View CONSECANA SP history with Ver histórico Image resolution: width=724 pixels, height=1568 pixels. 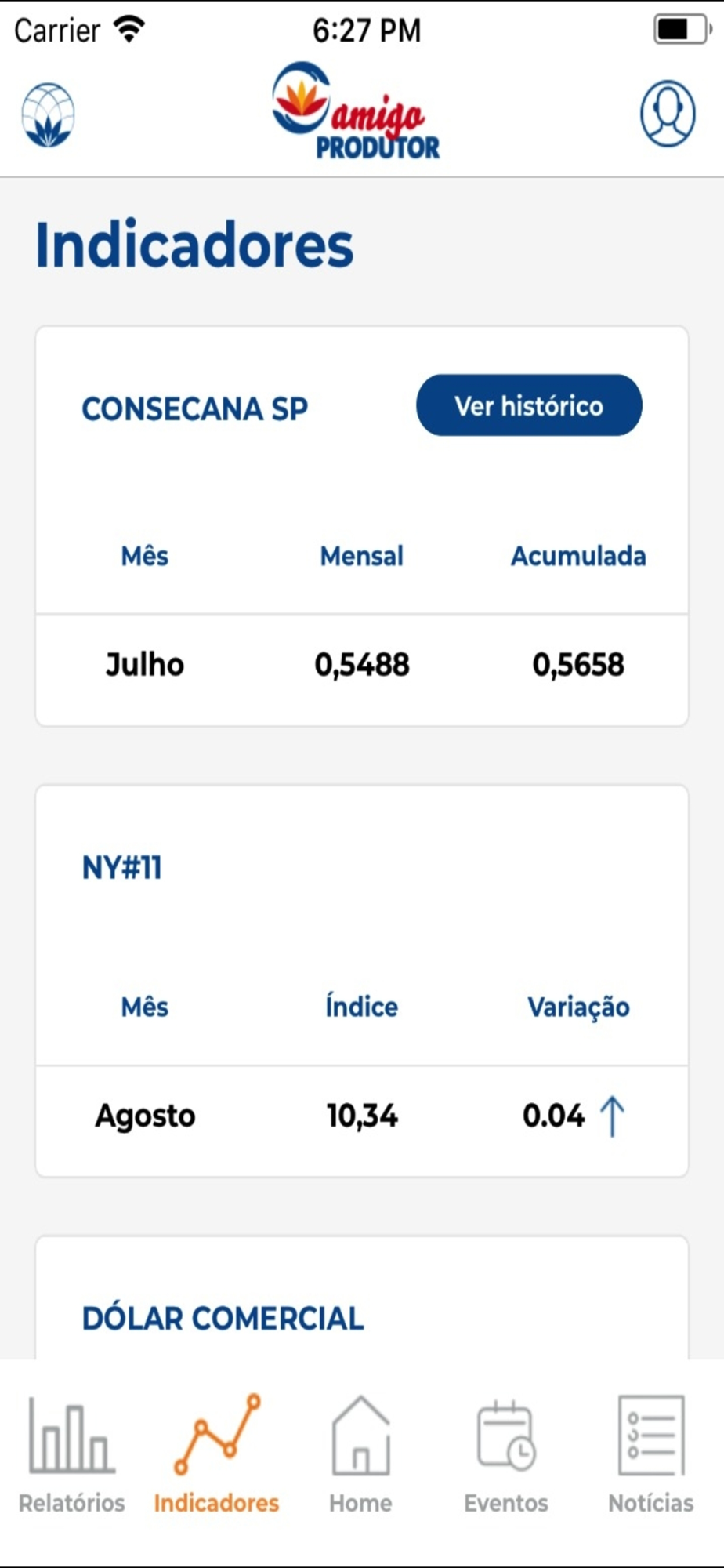pos(529,405)
